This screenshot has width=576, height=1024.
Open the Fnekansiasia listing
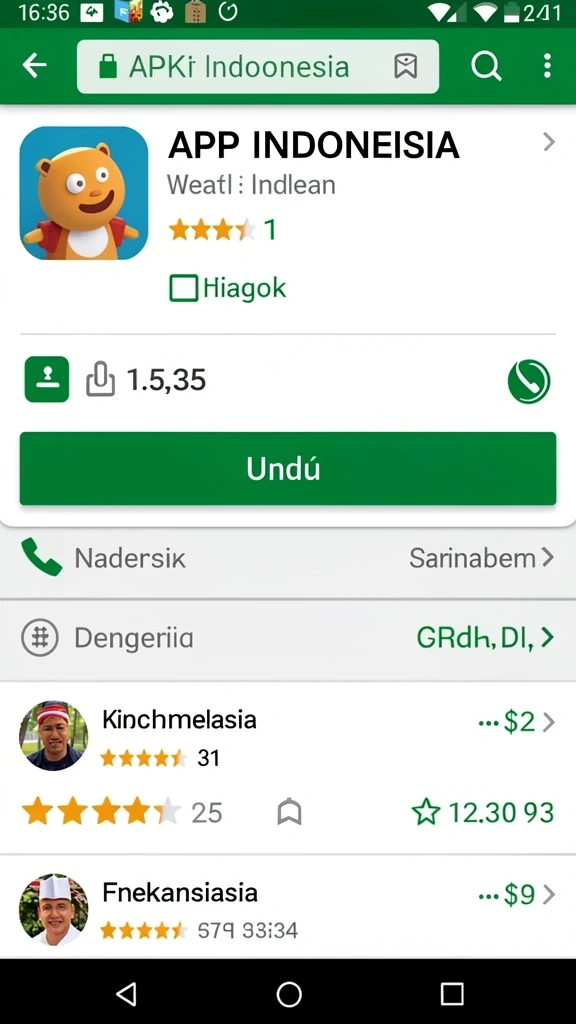tap(288, 910)
